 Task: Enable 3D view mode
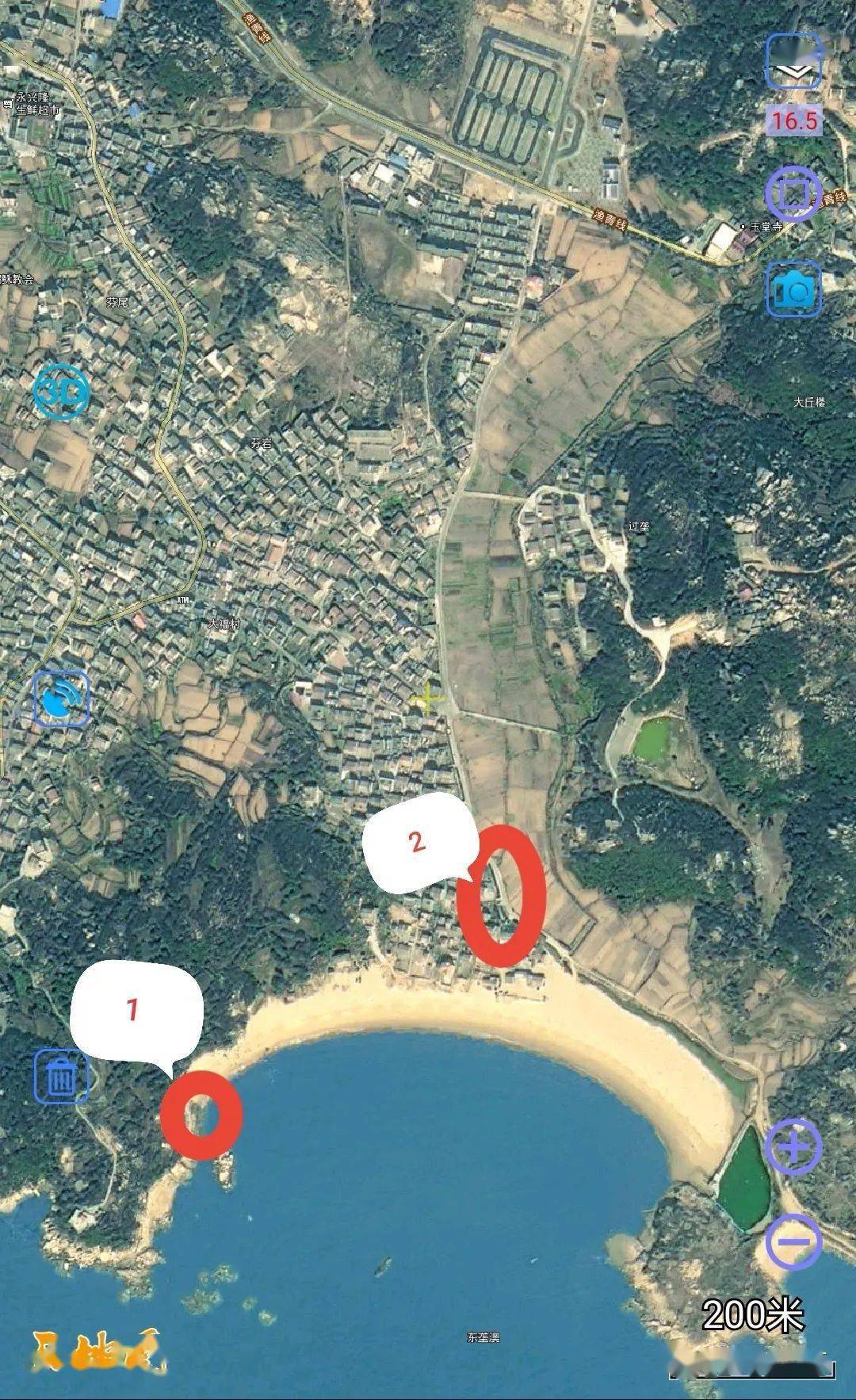[60, 392]
